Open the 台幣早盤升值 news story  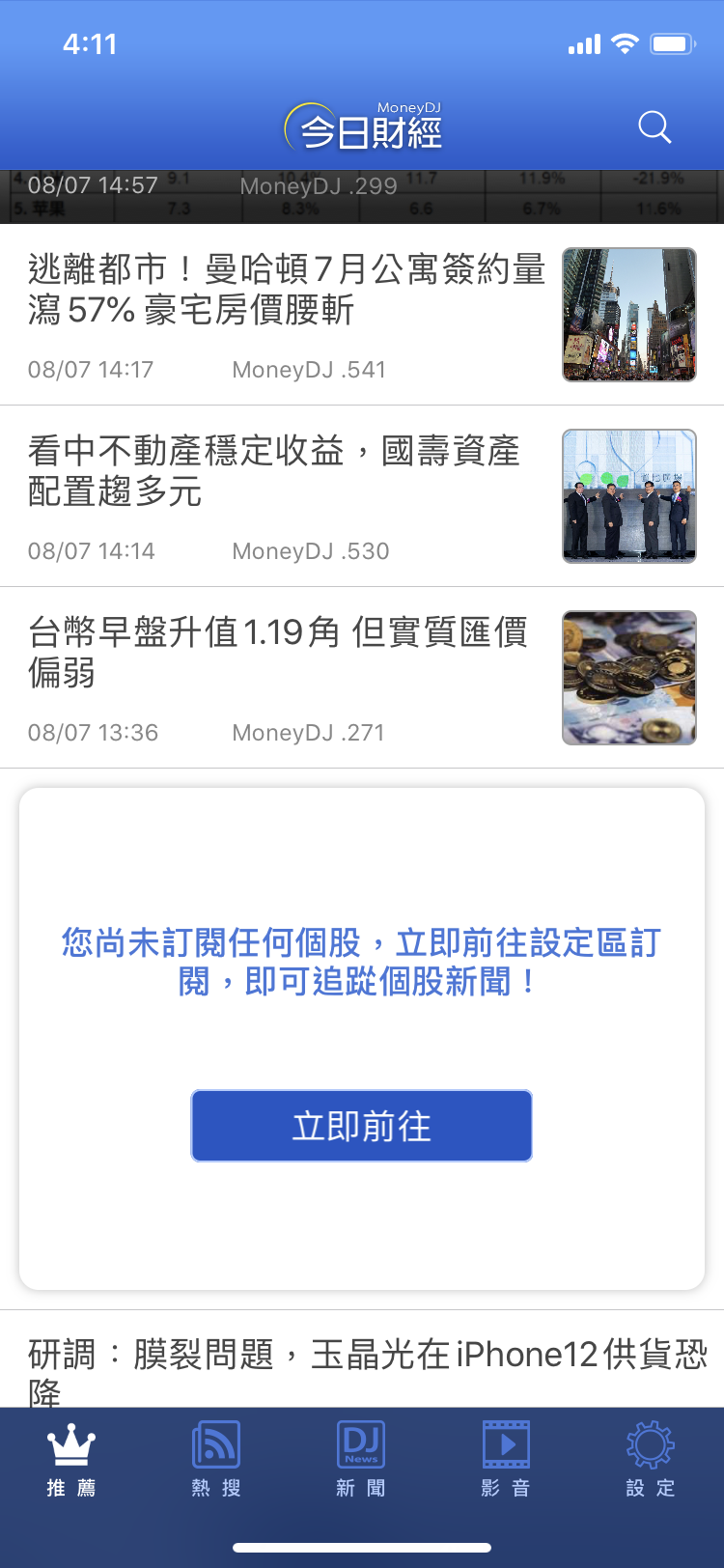[x=278, y=653]
